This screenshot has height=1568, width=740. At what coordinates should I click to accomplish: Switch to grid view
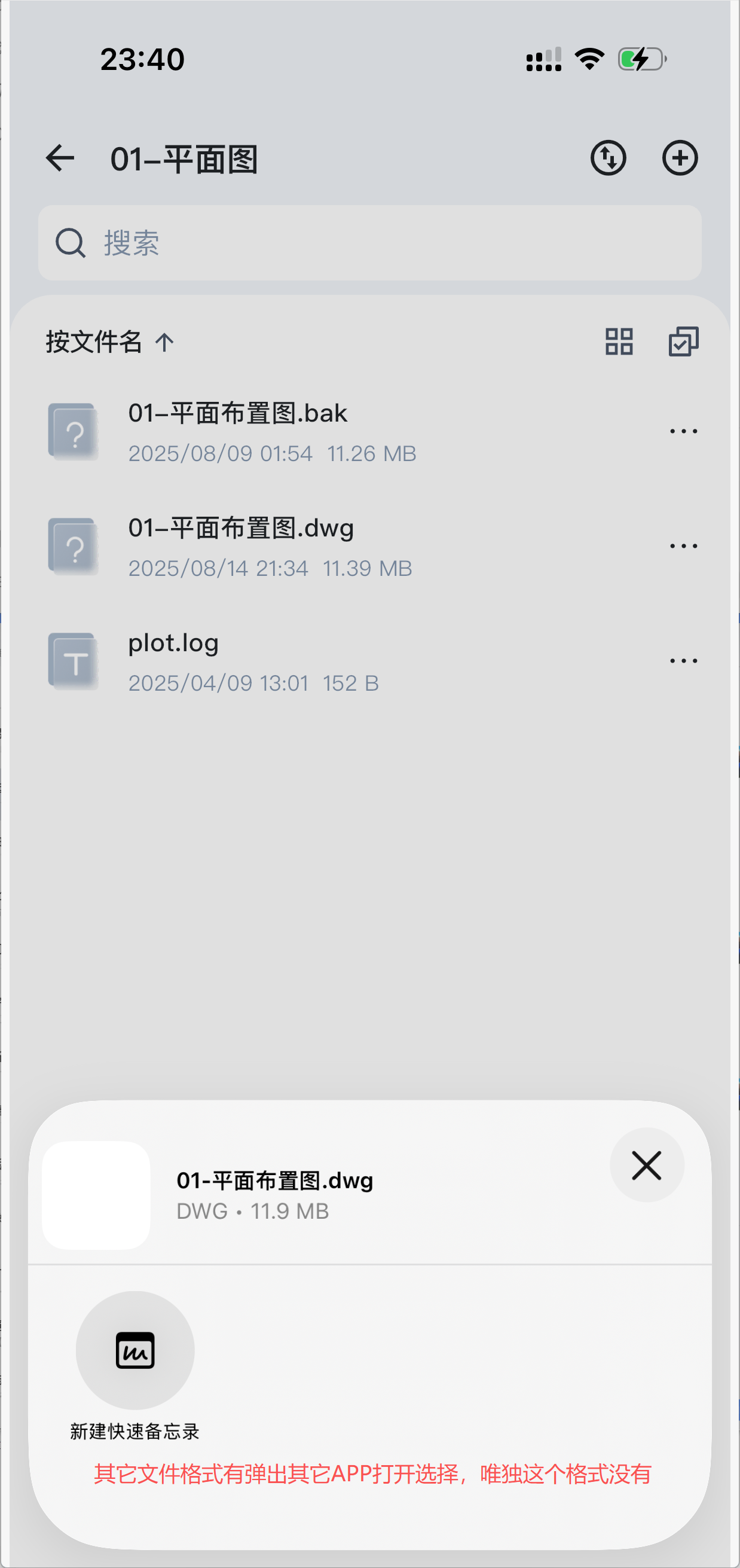pos(619,341)
